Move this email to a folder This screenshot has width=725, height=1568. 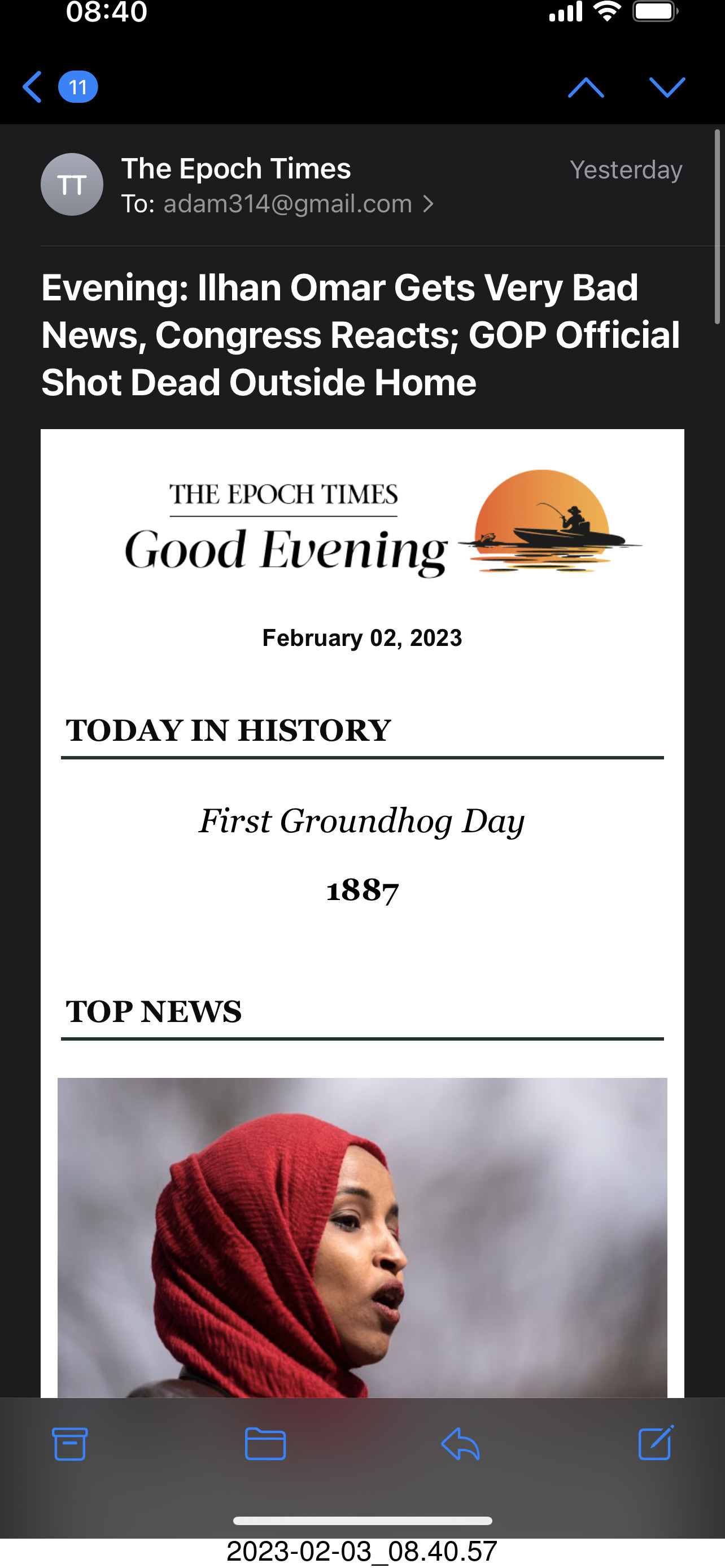265,1443
